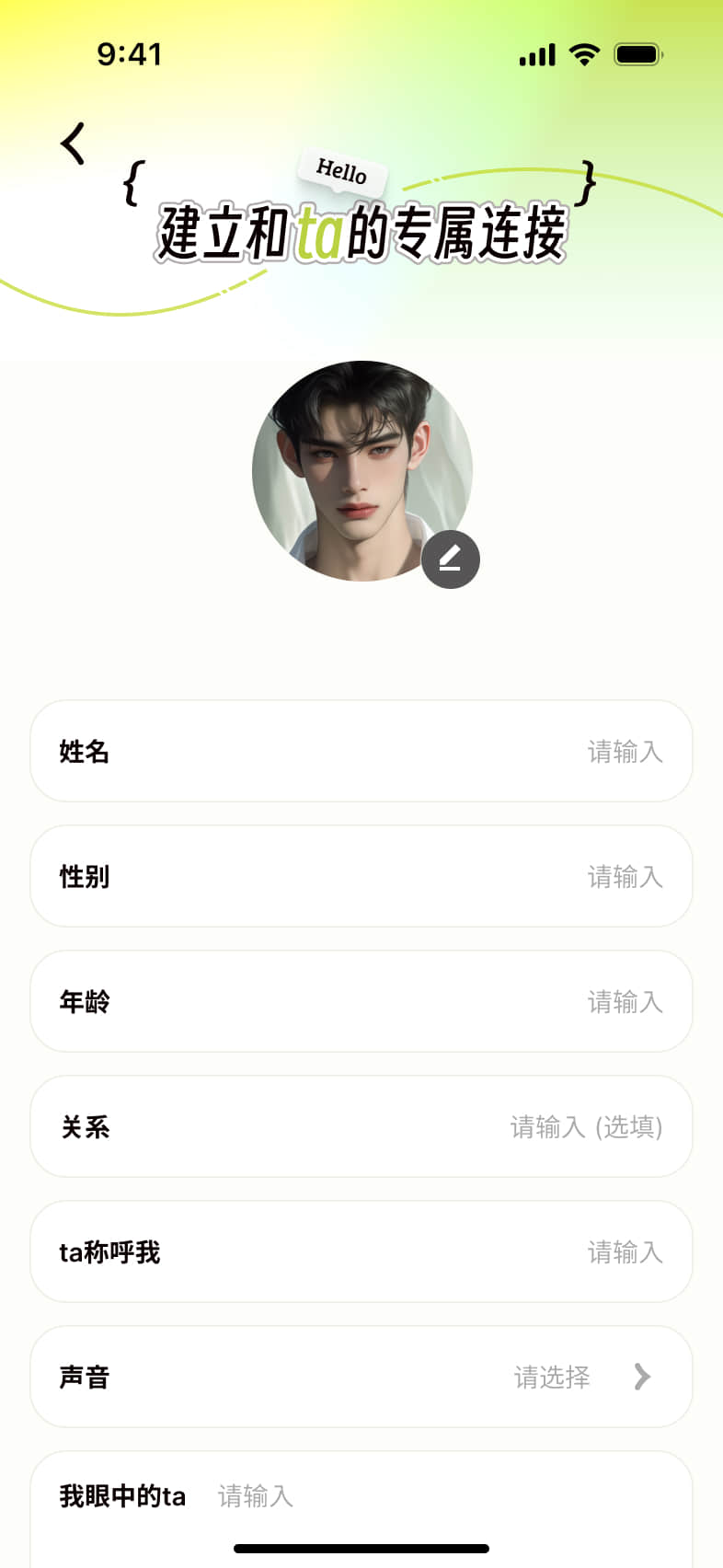Tap the profile avatar picture
The width and height of the screenshot is (723, 1568).
(x=362, y=471)
